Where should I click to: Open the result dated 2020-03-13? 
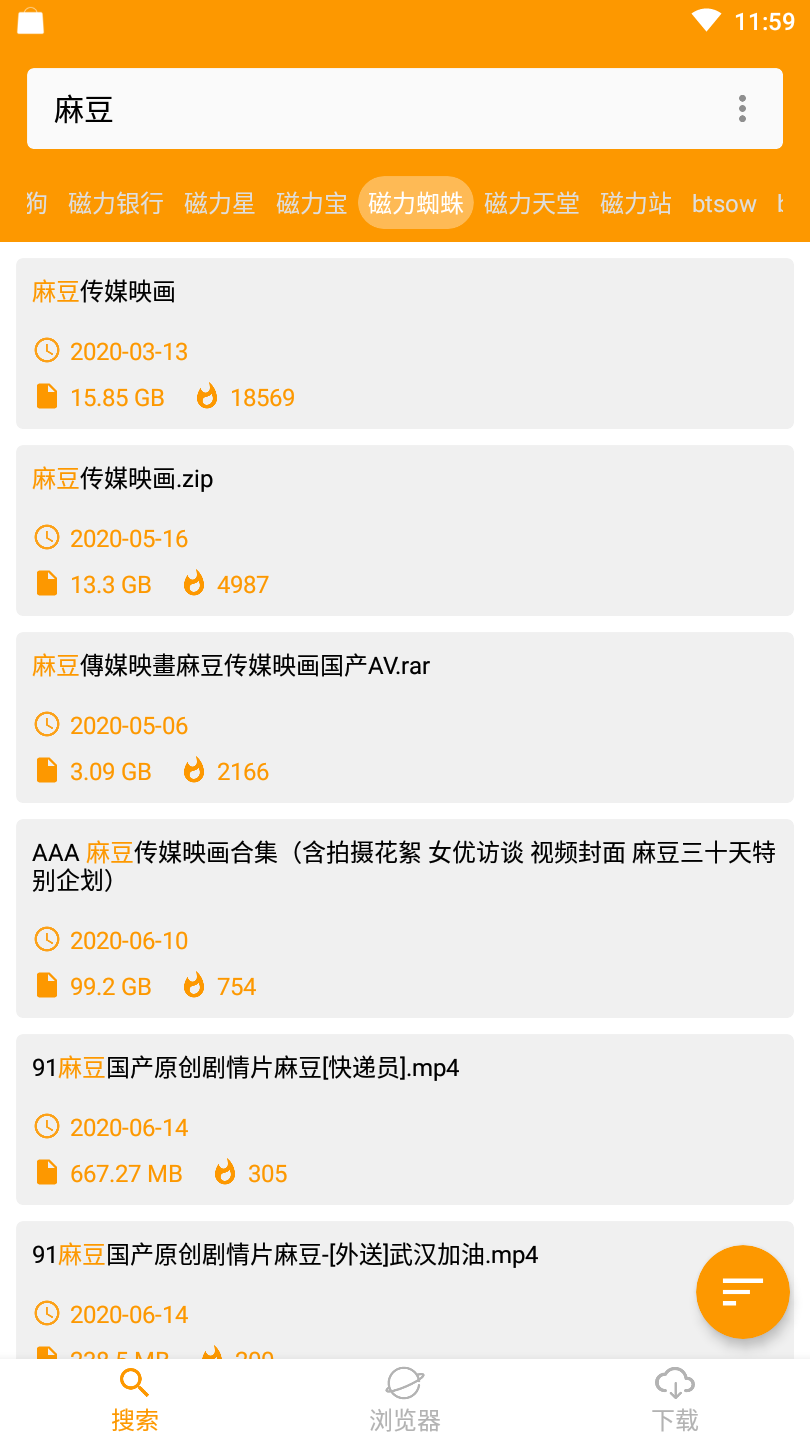404,343
